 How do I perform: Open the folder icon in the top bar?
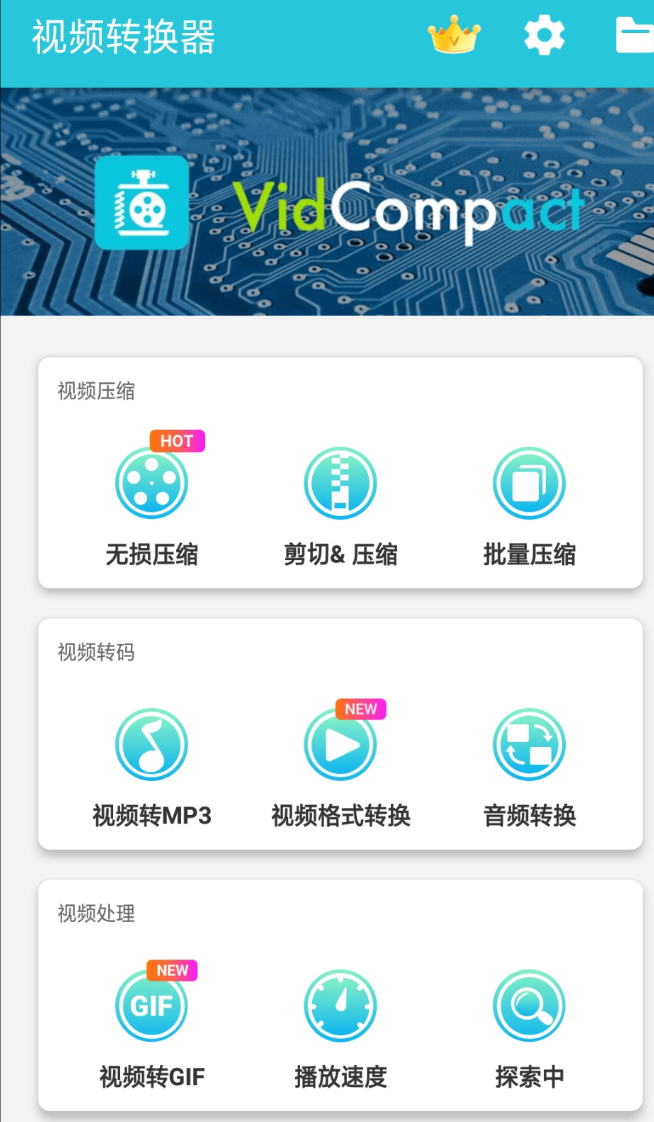pyautogui.click(x=634, y=37)
